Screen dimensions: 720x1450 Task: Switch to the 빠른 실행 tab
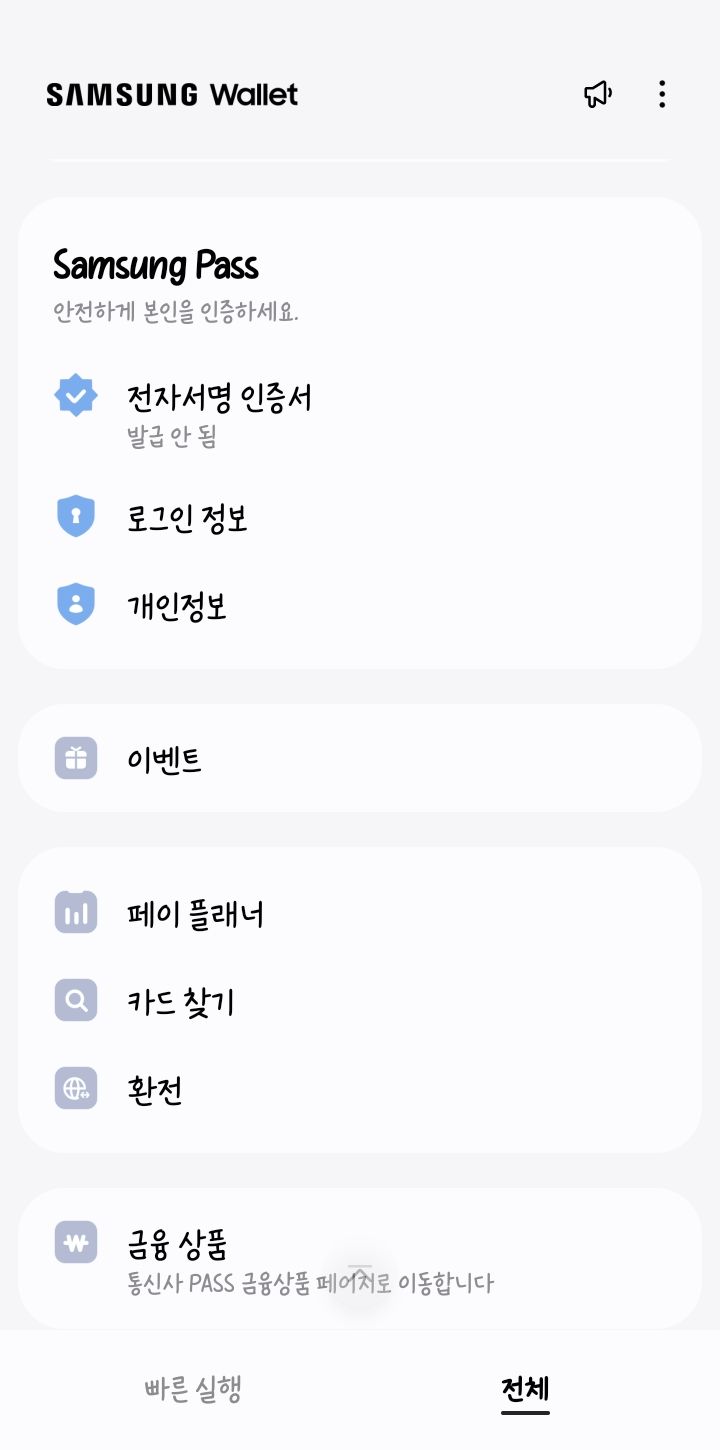(193, 1388)
